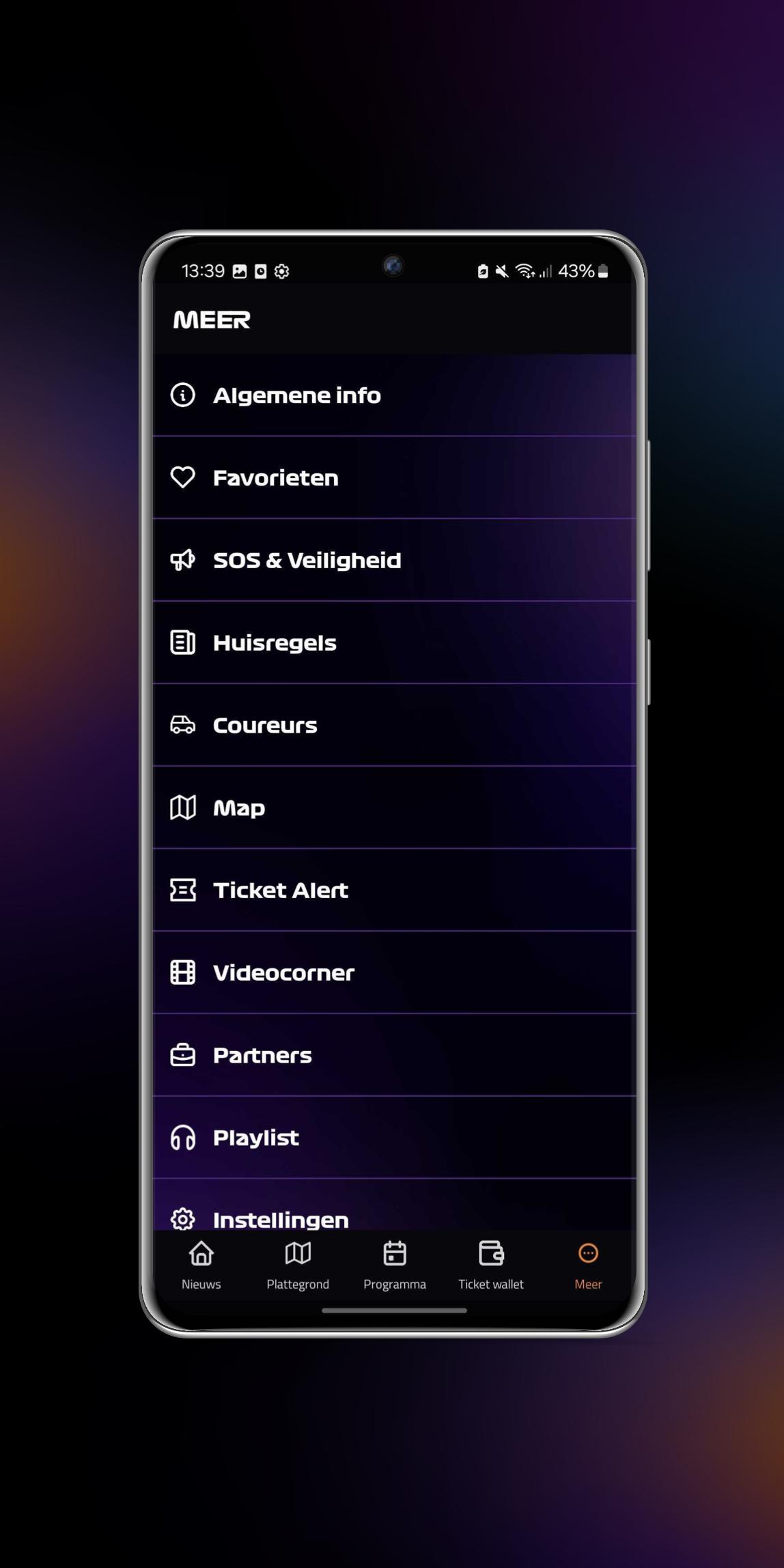This screenshot has height=1568, width=784.
Task: Open SOS & Veiligheid
Action: pos(395,561)
